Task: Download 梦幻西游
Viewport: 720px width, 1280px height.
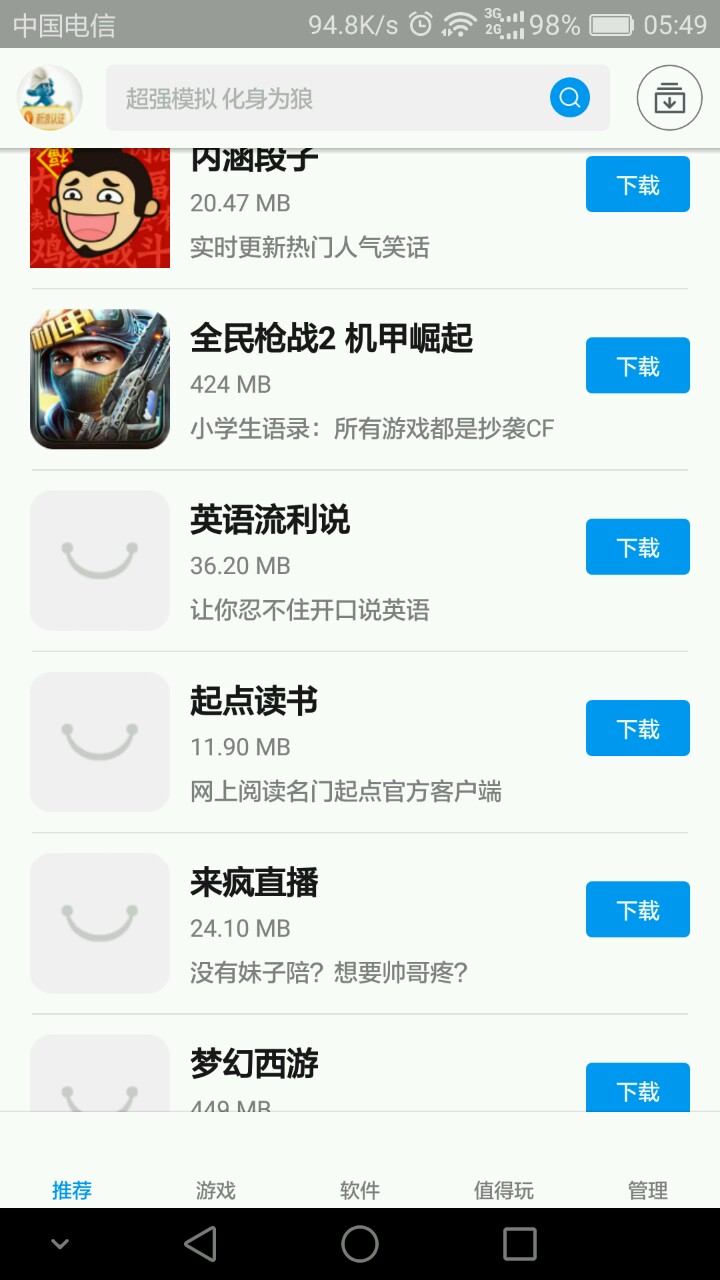Action: (x=638, y=1088)
